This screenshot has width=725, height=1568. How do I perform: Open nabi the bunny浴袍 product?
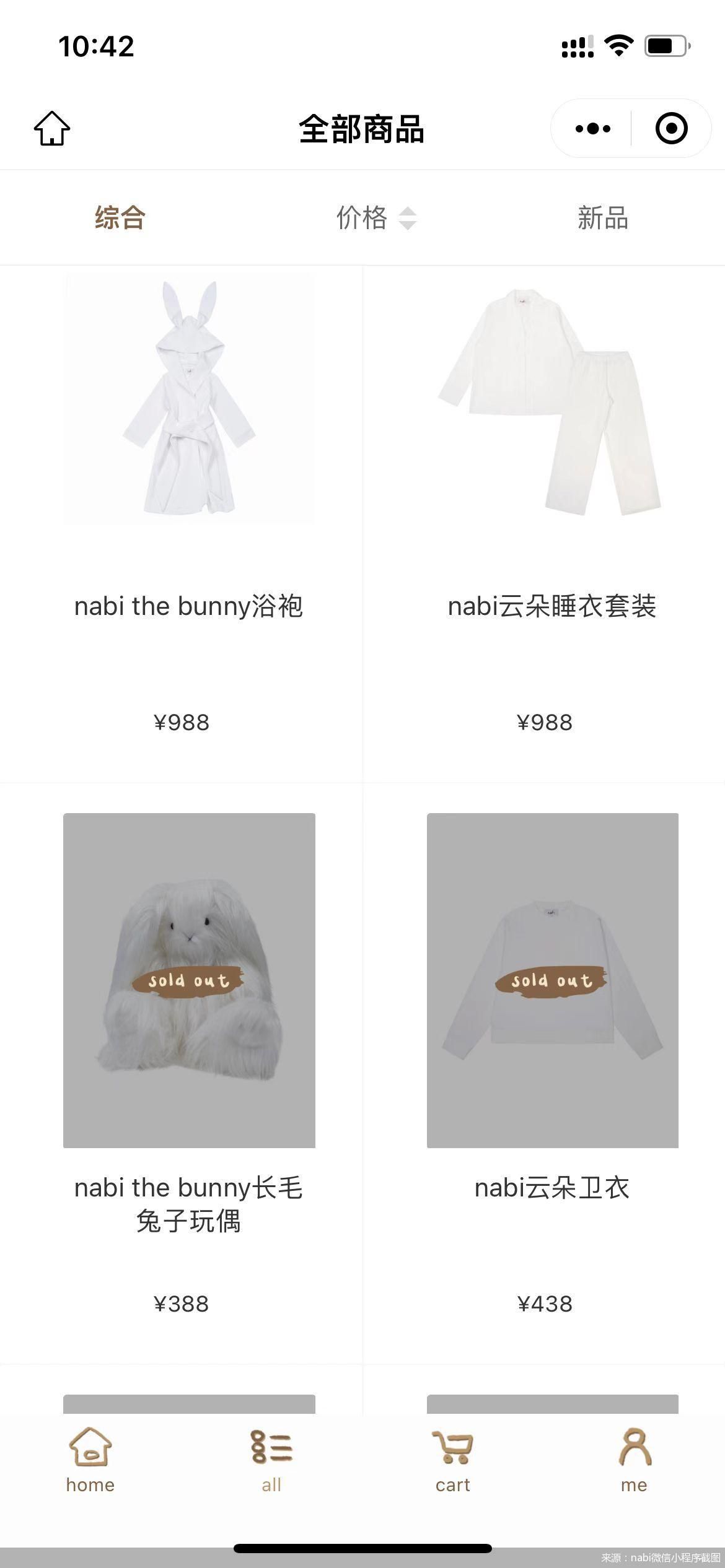188,399
